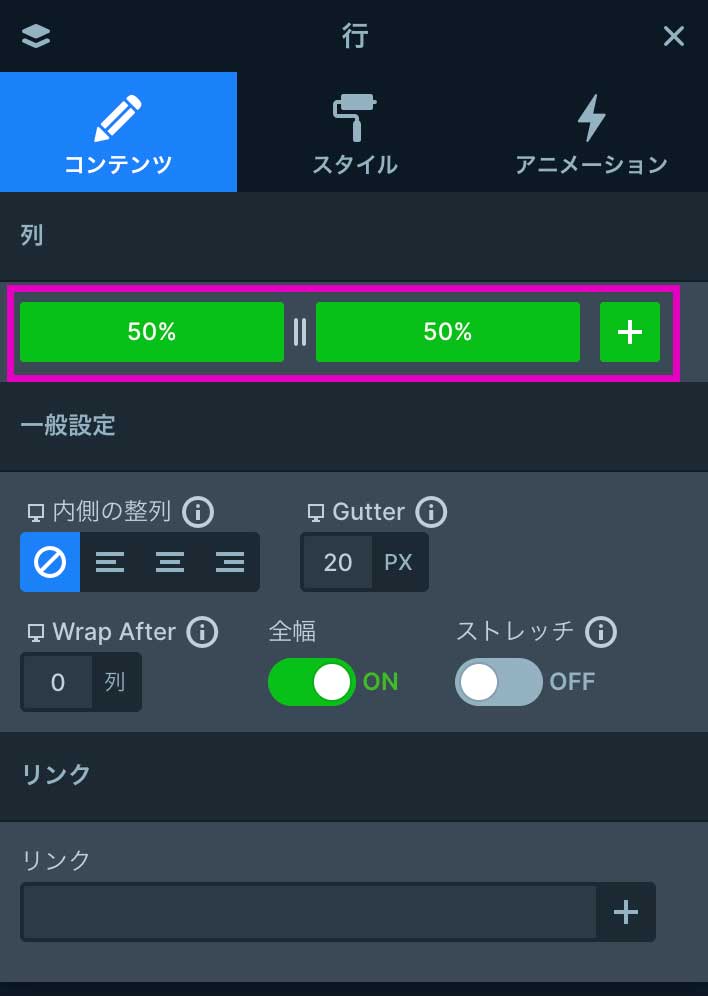Choose no inner alignment option
This screenshot has height=996, width=708.
click(x=50, y=562)
